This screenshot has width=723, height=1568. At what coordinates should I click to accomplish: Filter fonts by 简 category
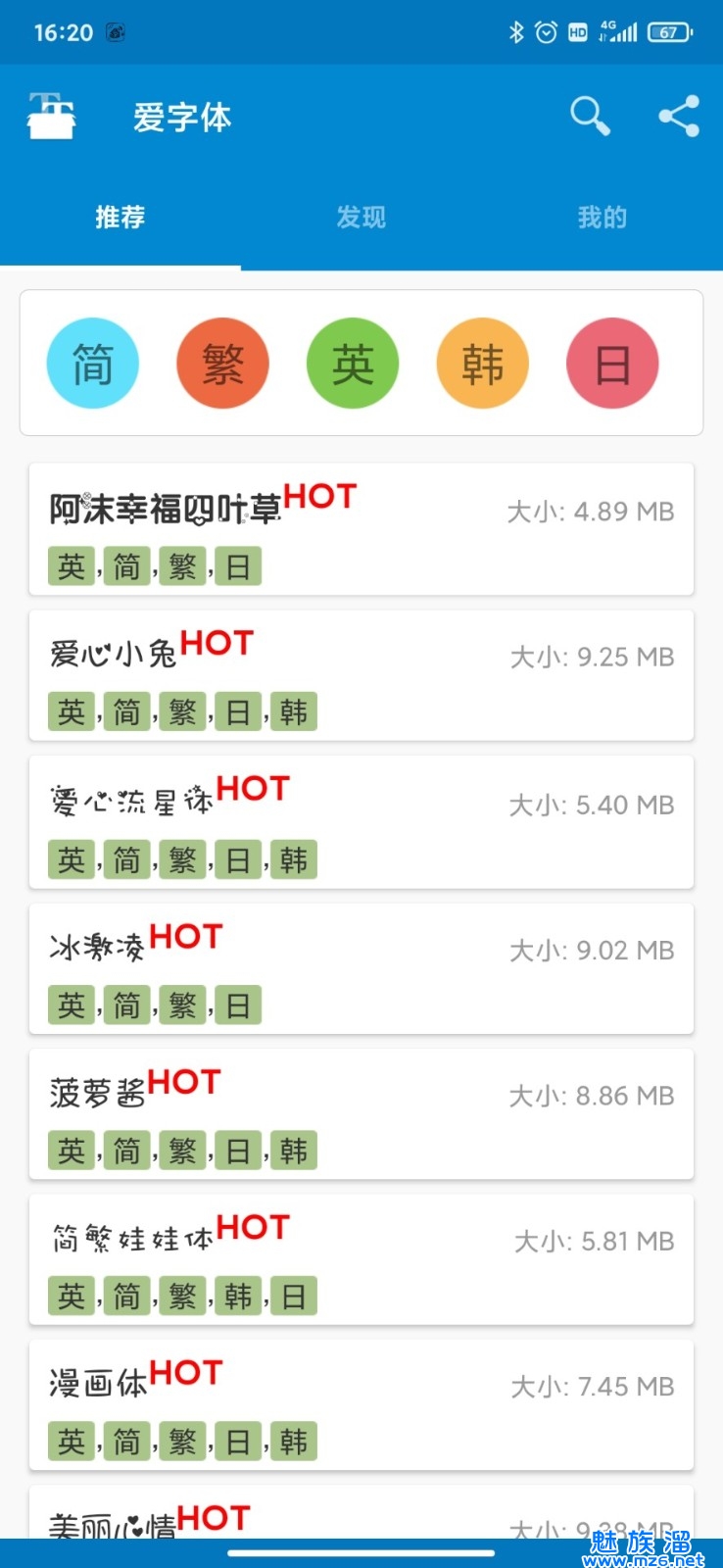click(93, 364)
